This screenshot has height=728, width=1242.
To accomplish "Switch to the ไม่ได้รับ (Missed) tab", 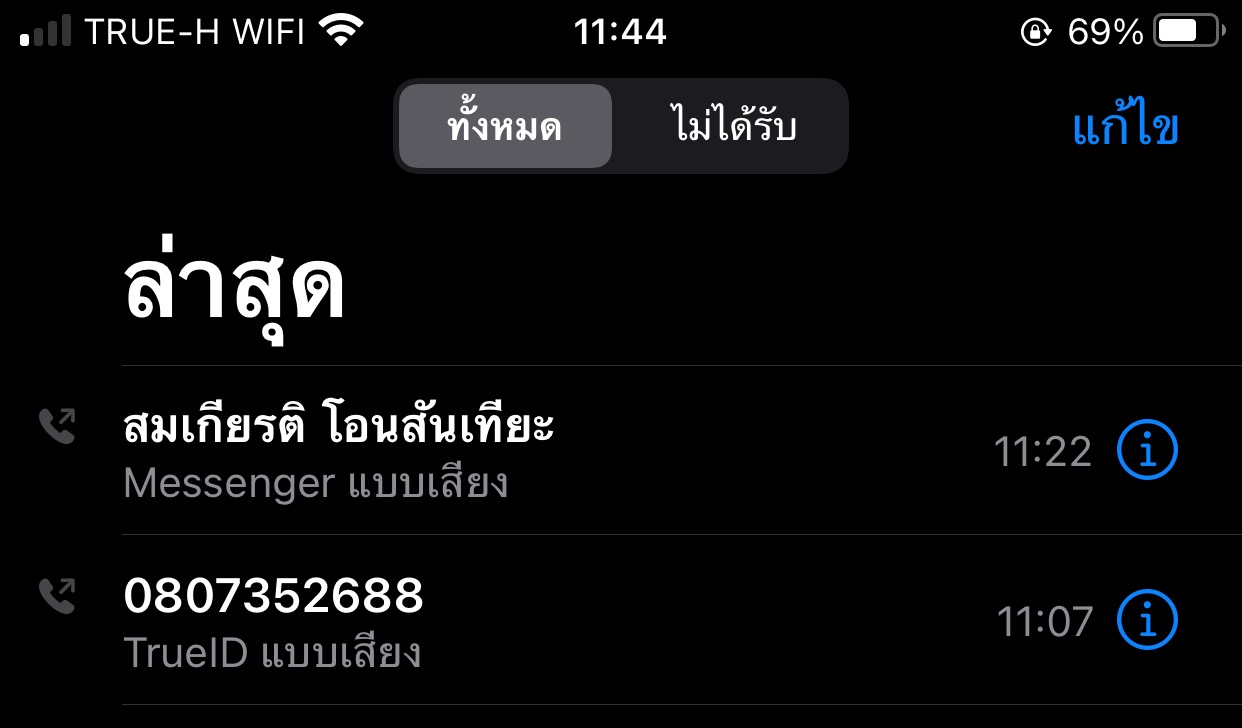I will point(732,127).
